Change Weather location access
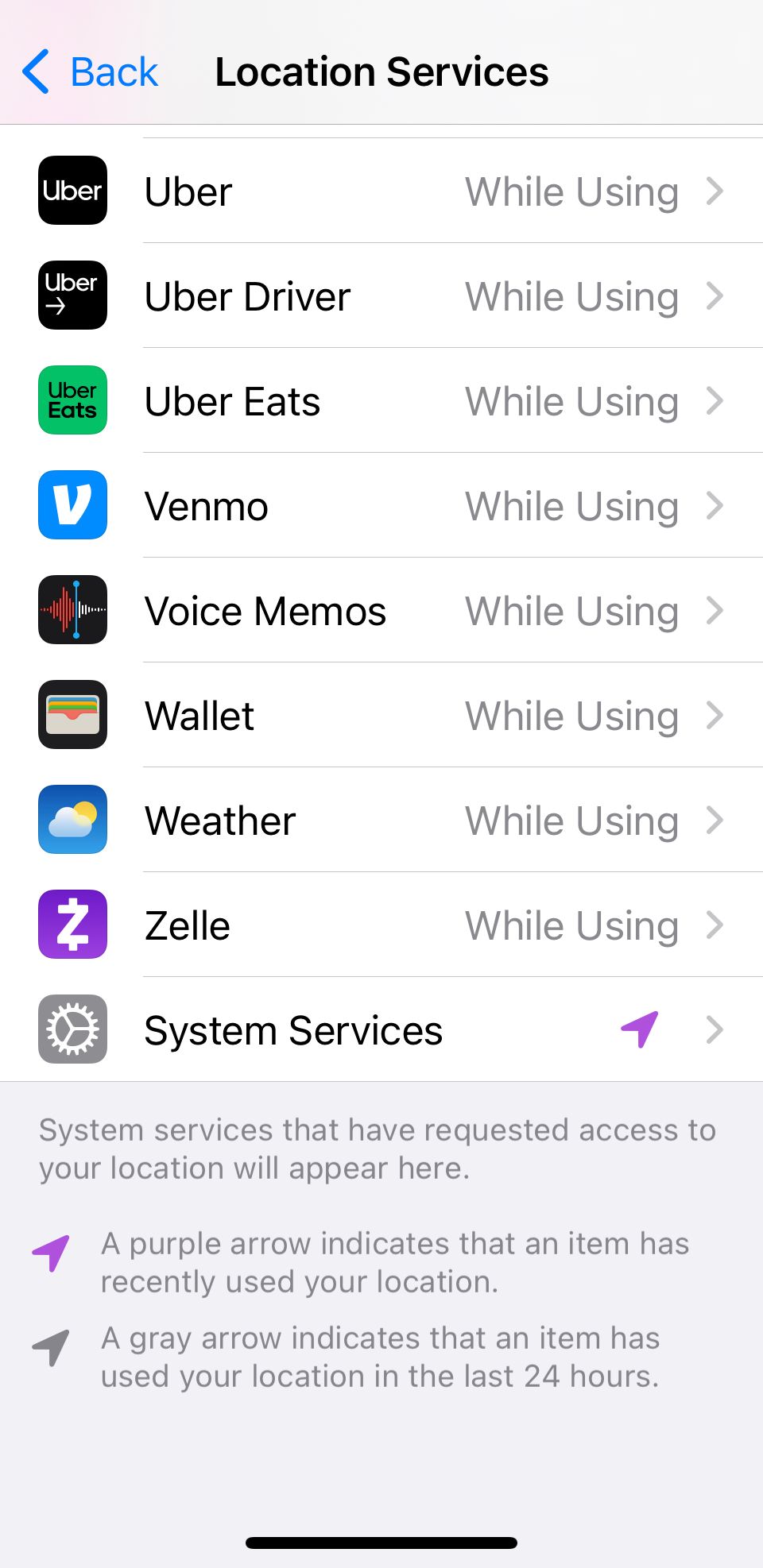This screenshot has width=763, height=1568. point(381,821)
